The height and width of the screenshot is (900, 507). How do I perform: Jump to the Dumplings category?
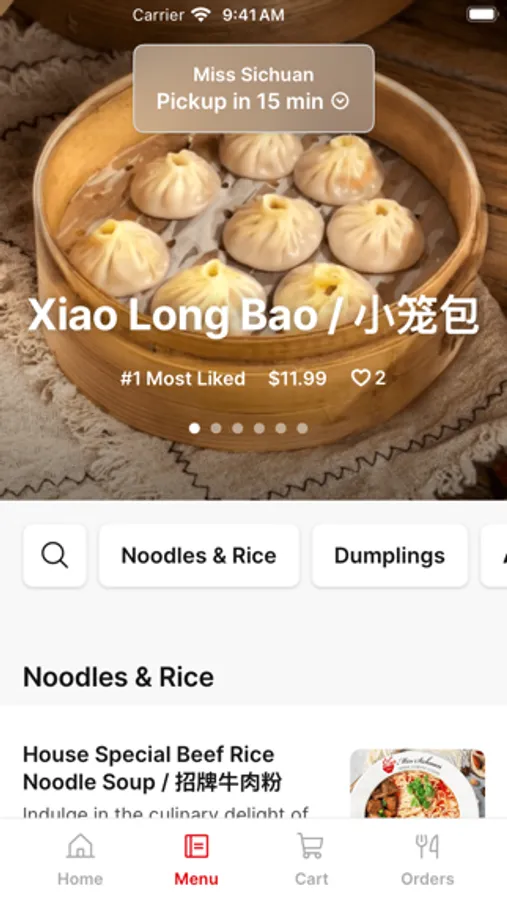(x=389, y=556)
